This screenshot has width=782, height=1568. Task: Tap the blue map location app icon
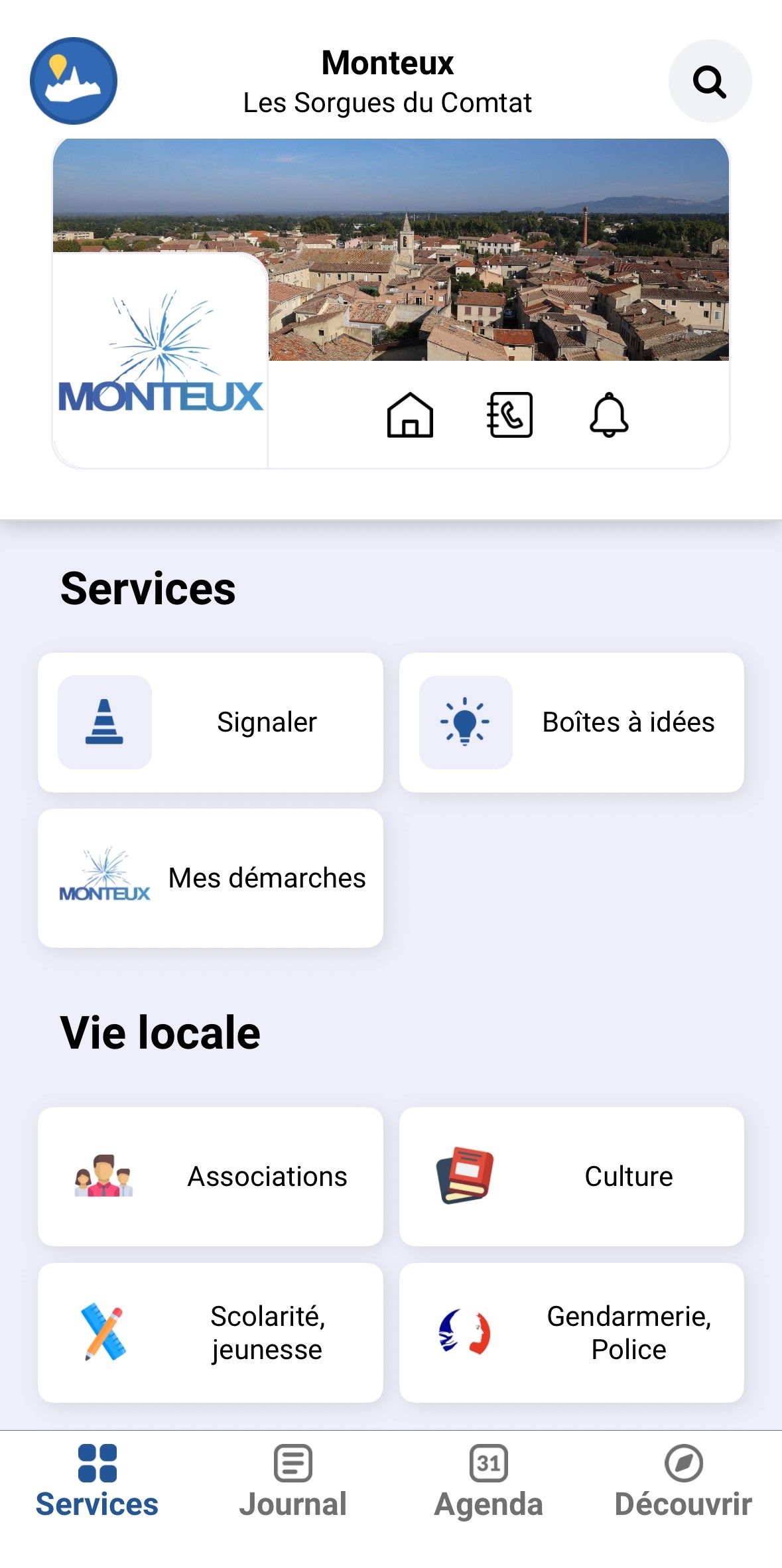tap(74, 81)
